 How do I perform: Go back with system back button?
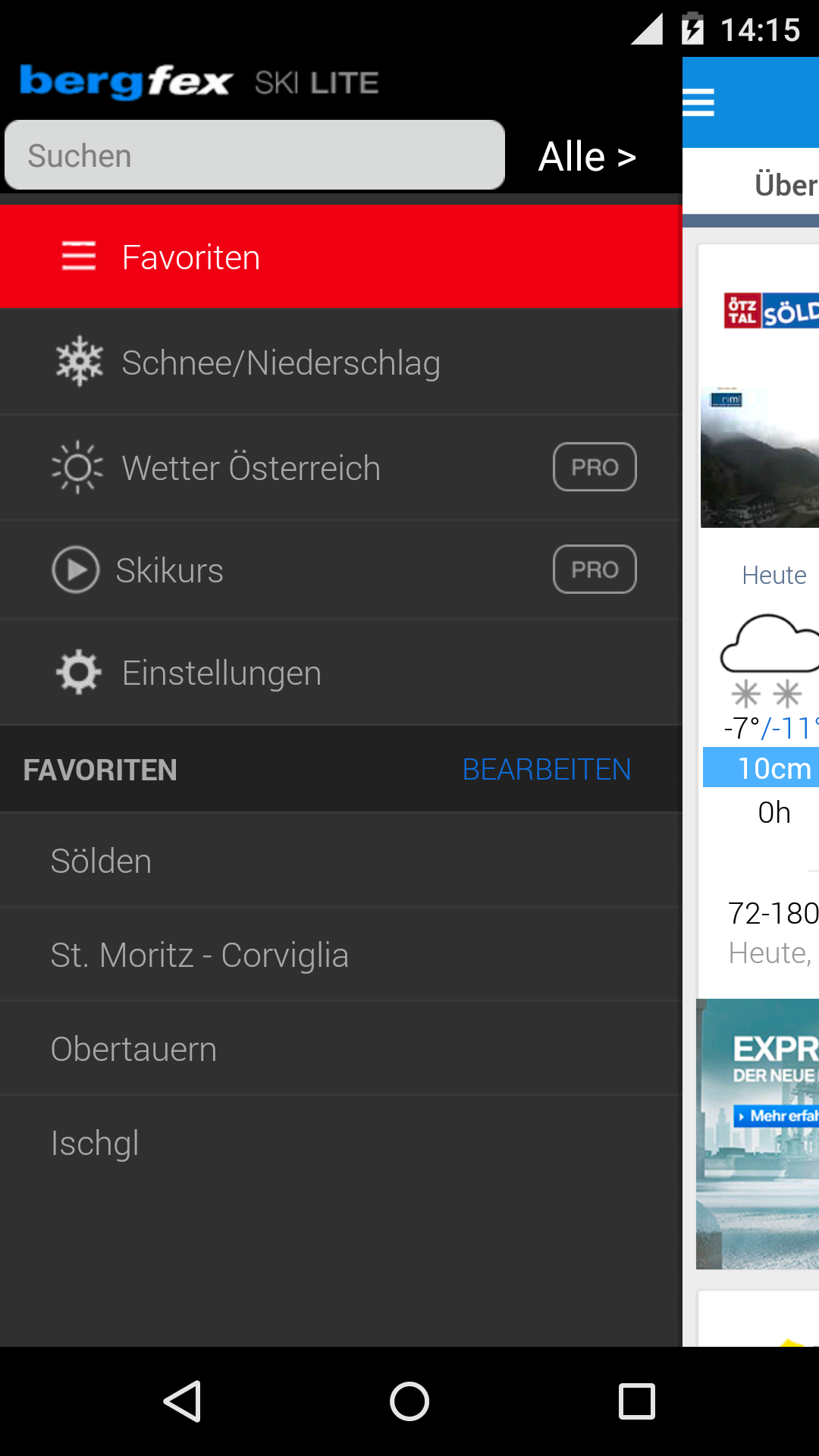click(182, 1401)
